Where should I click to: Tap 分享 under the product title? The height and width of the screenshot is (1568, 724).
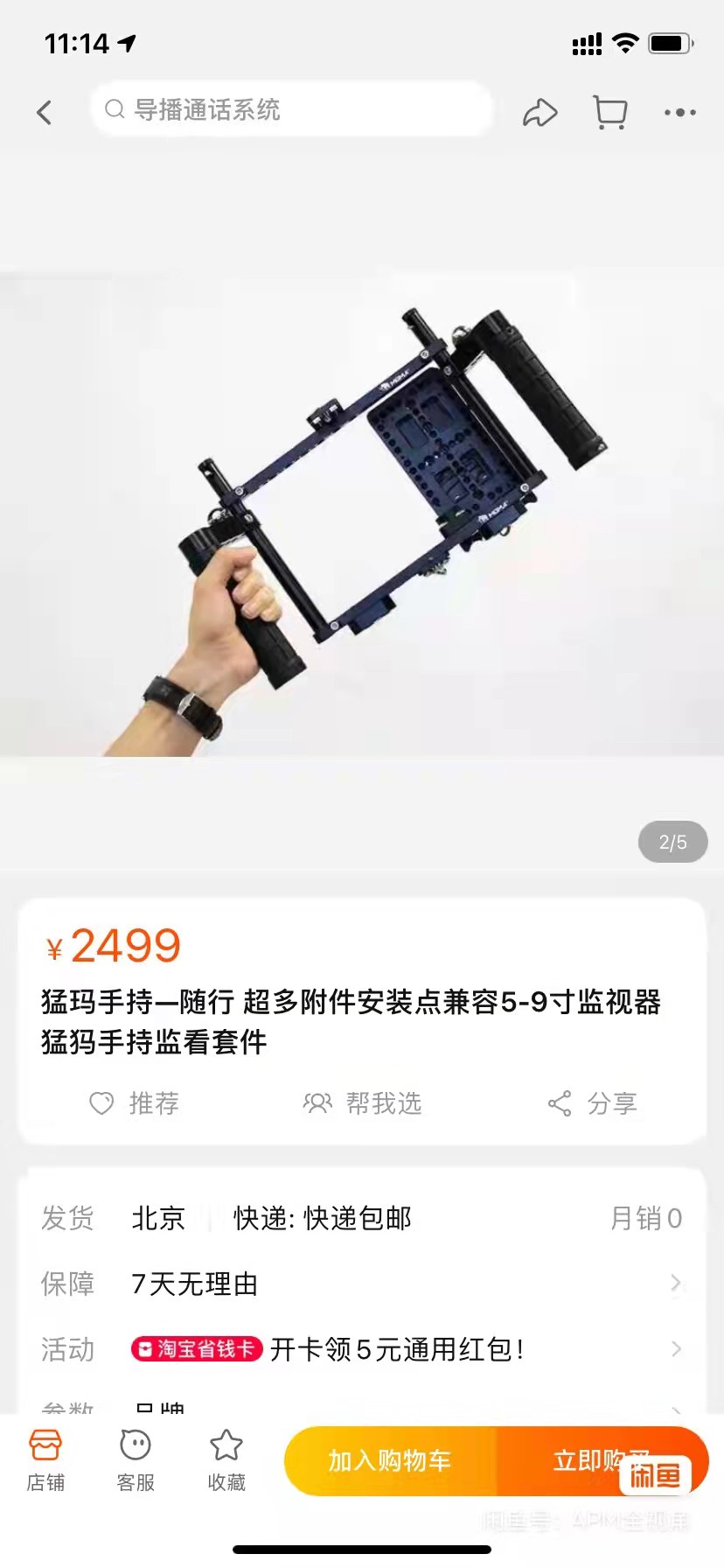tap(592, 1103)
